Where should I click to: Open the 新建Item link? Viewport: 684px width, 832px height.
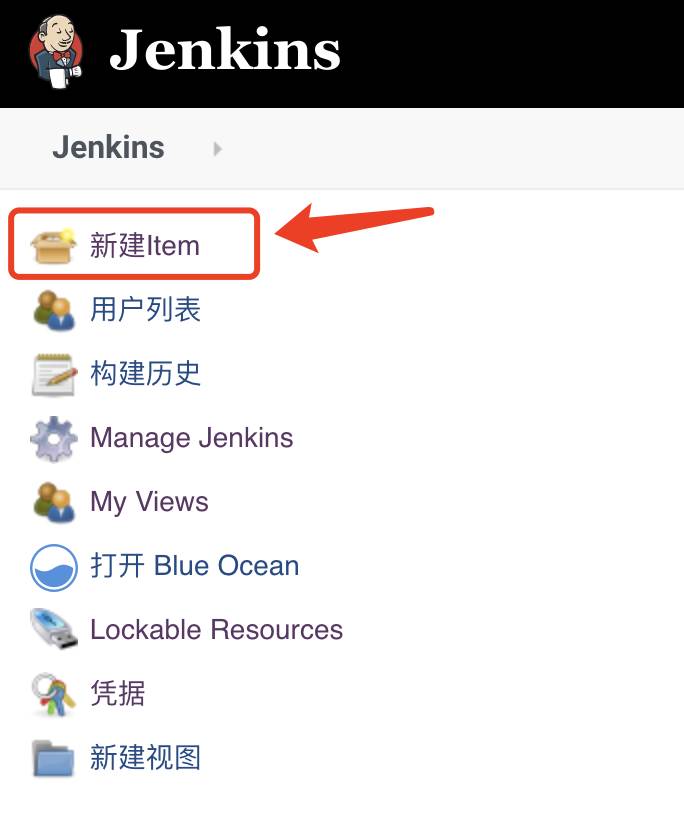point(144,245)
